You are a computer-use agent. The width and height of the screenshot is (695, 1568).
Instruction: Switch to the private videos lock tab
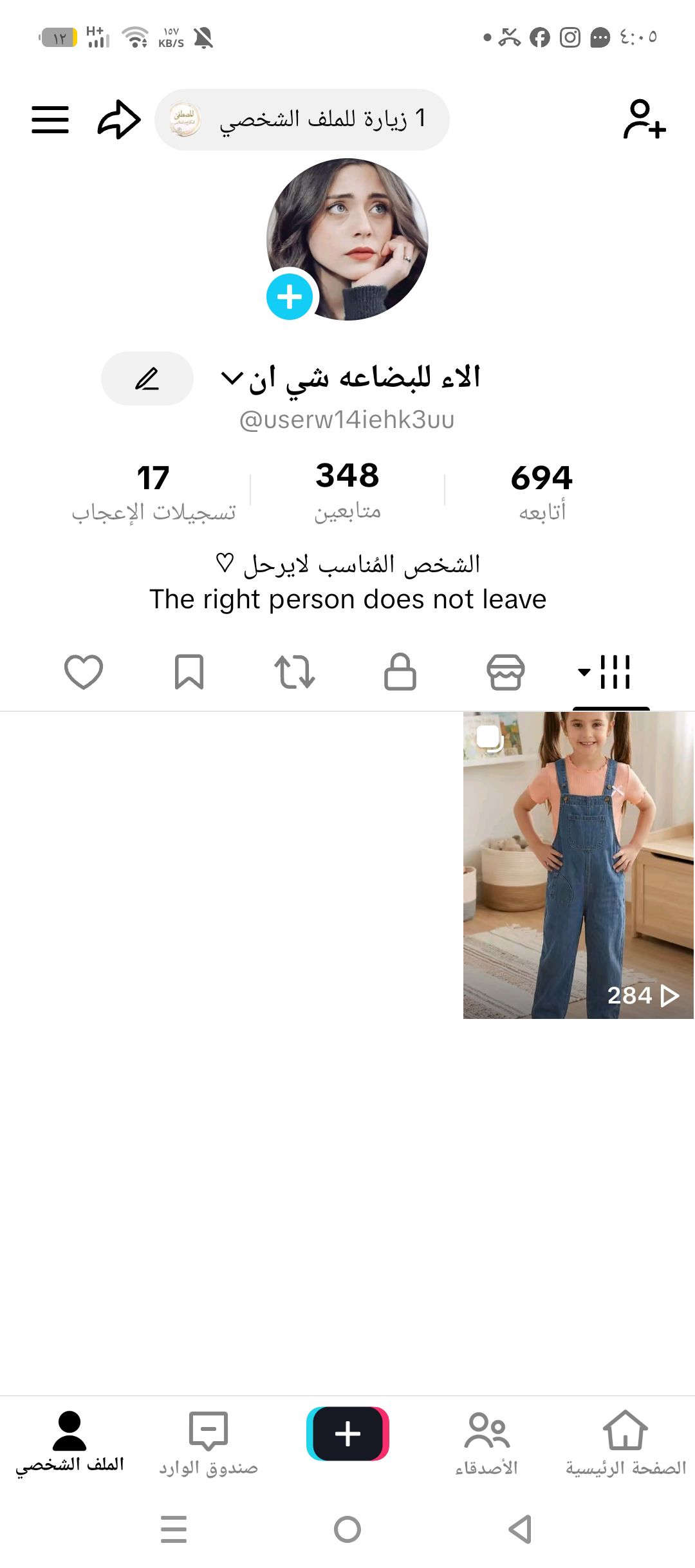tap(400, 672)
